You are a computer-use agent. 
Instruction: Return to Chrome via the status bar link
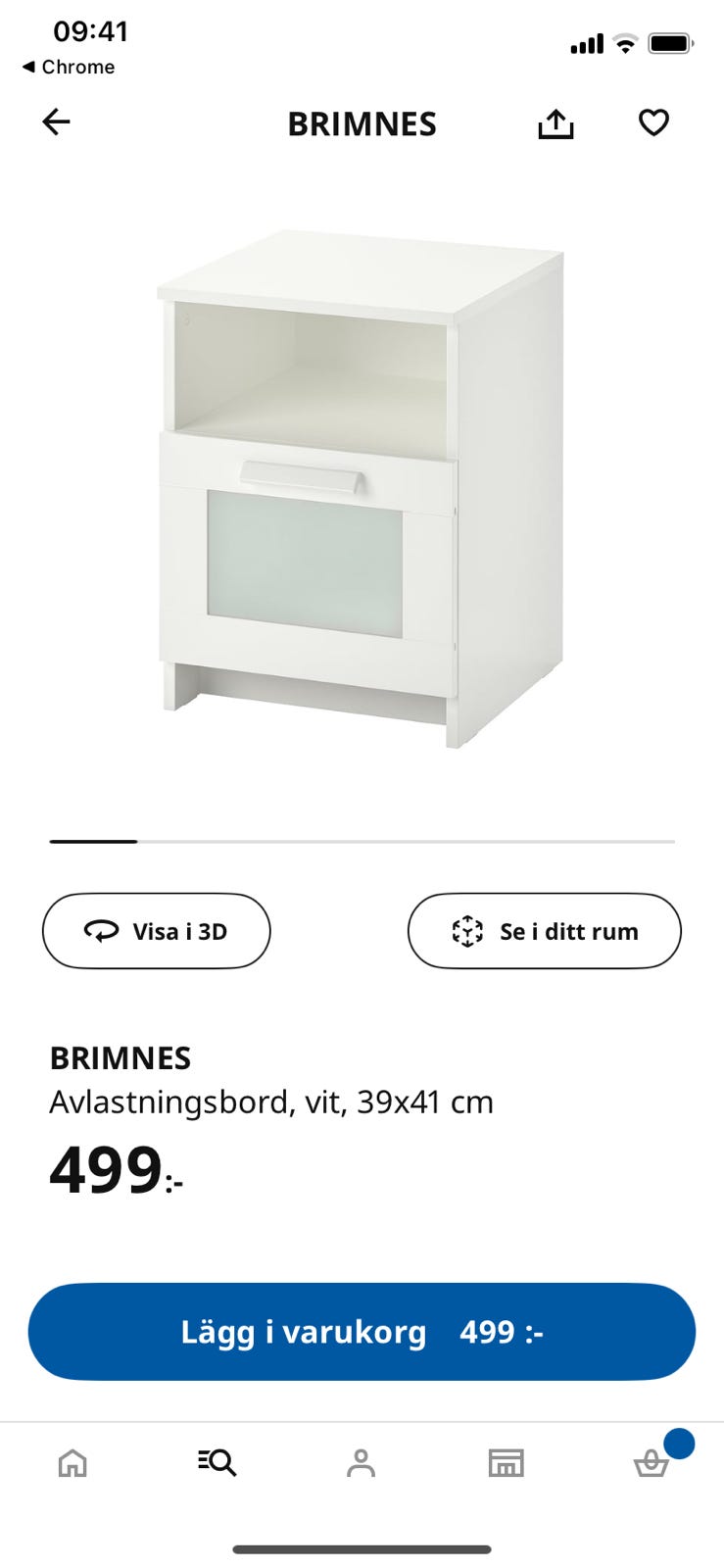coord(69,67)
